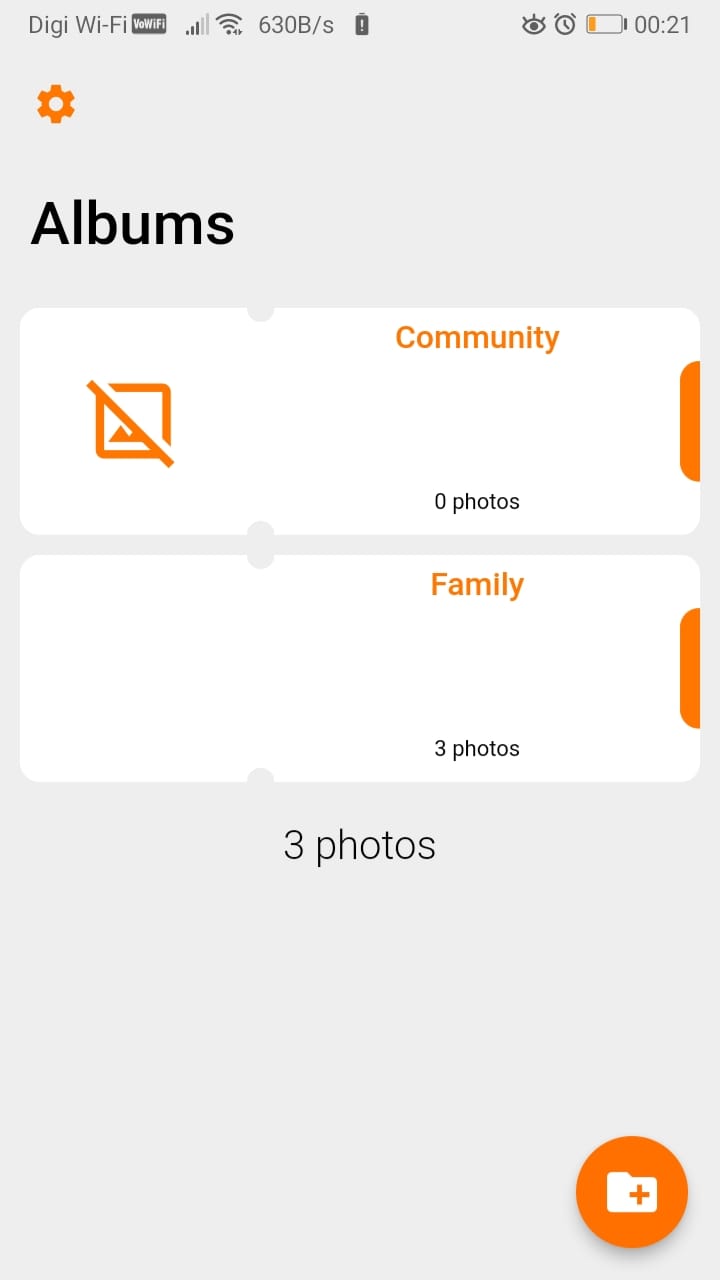Image resolution: width=720 pixels, height=1280 pixels.
Task: Tap the cellular signal strength icon
Action: click(196, 24)
